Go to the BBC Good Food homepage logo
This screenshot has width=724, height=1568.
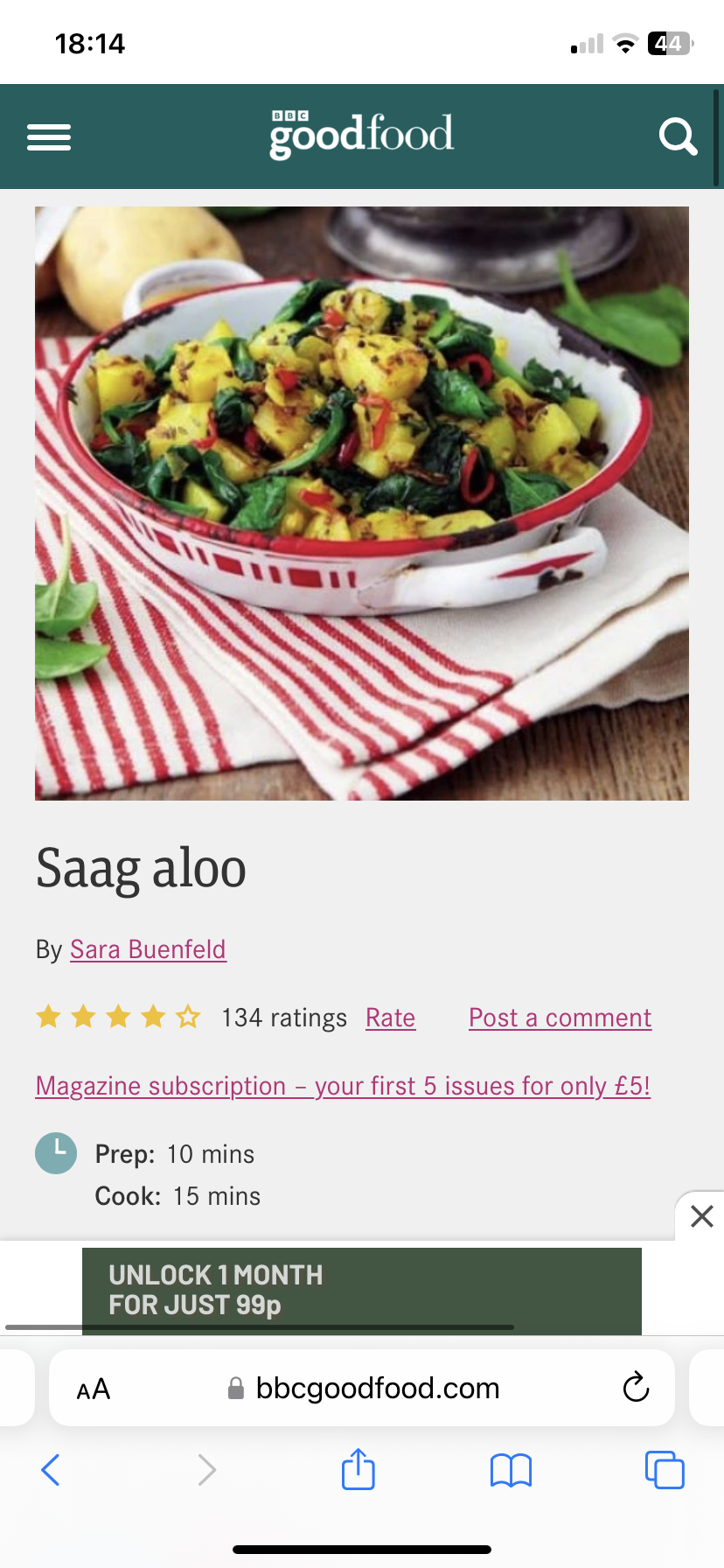coord(361,136)
